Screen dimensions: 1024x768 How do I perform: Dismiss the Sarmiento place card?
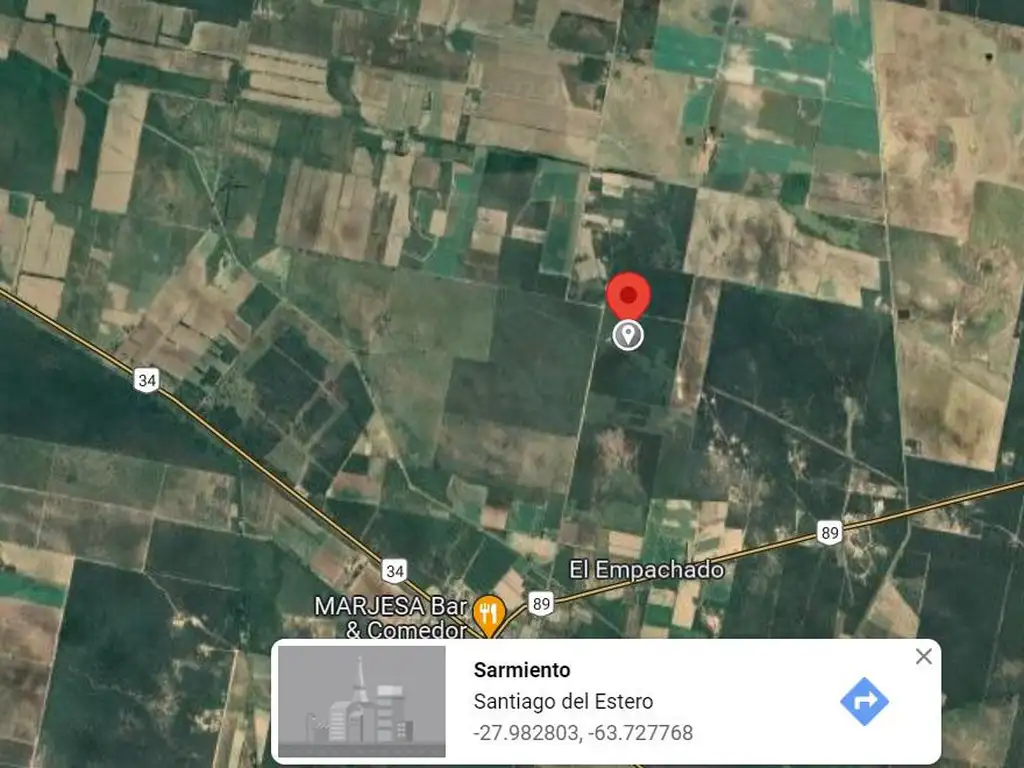[923, 656]
